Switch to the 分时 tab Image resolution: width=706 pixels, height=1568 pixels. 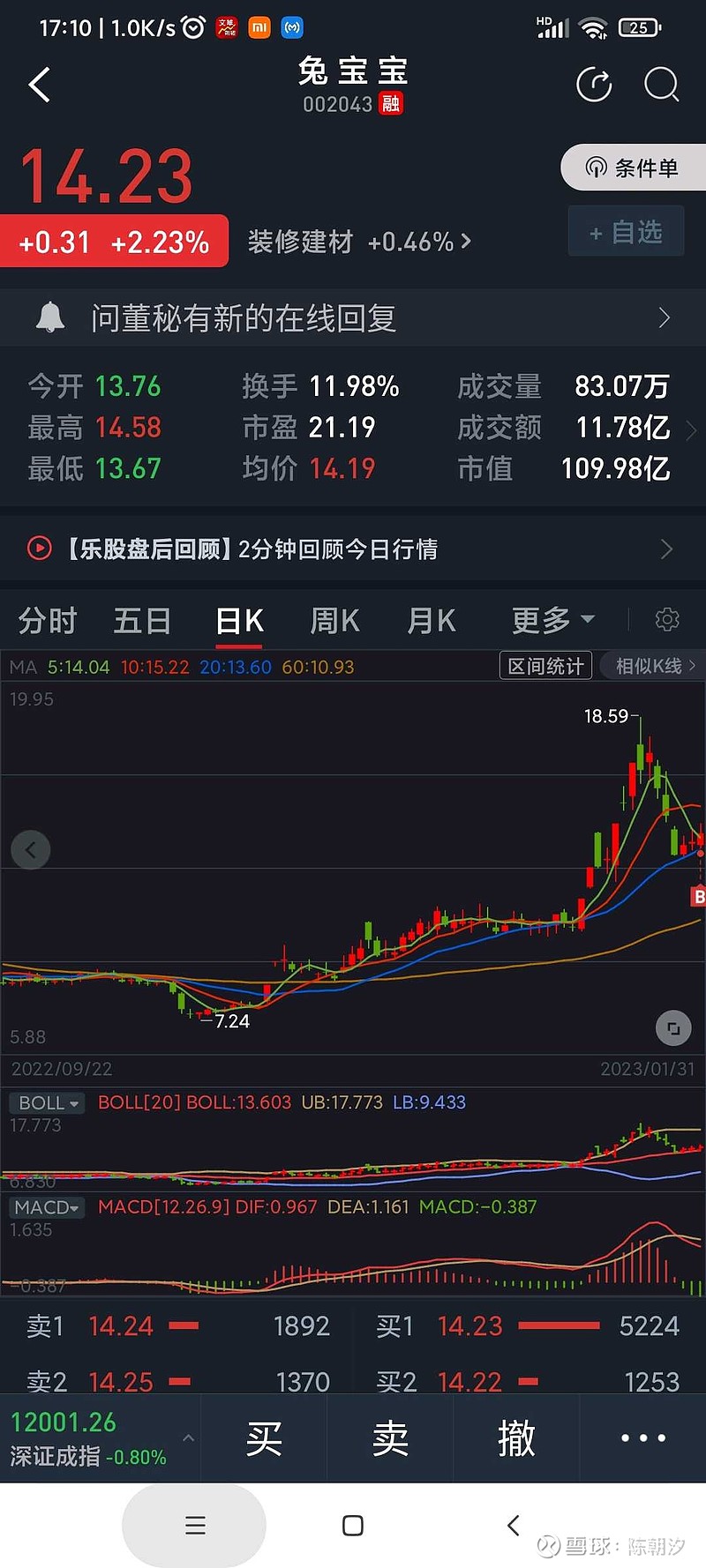pyautogui.click(x=46, y=620)
